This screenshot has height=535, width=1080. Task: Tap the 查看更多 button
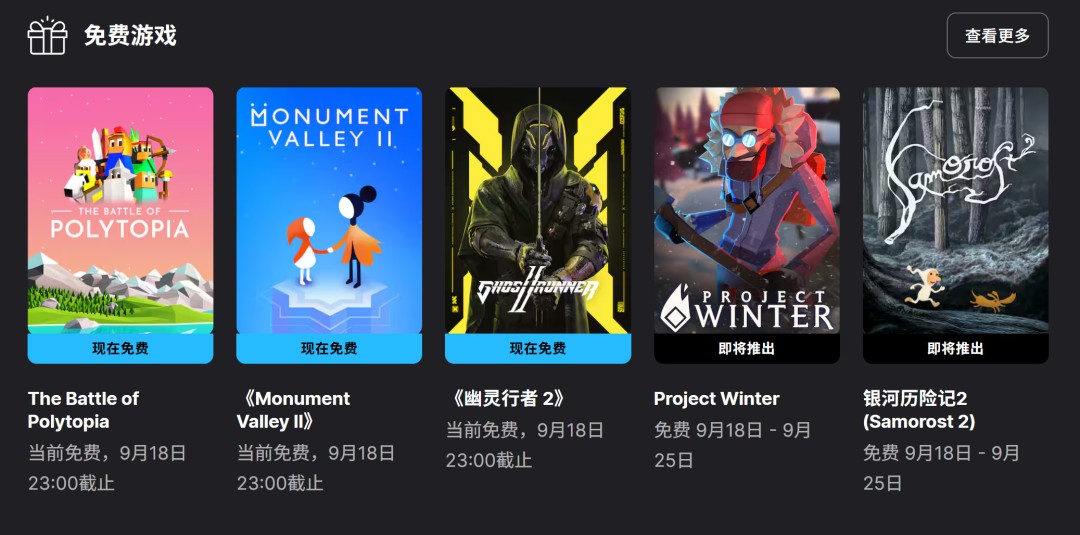997,36
